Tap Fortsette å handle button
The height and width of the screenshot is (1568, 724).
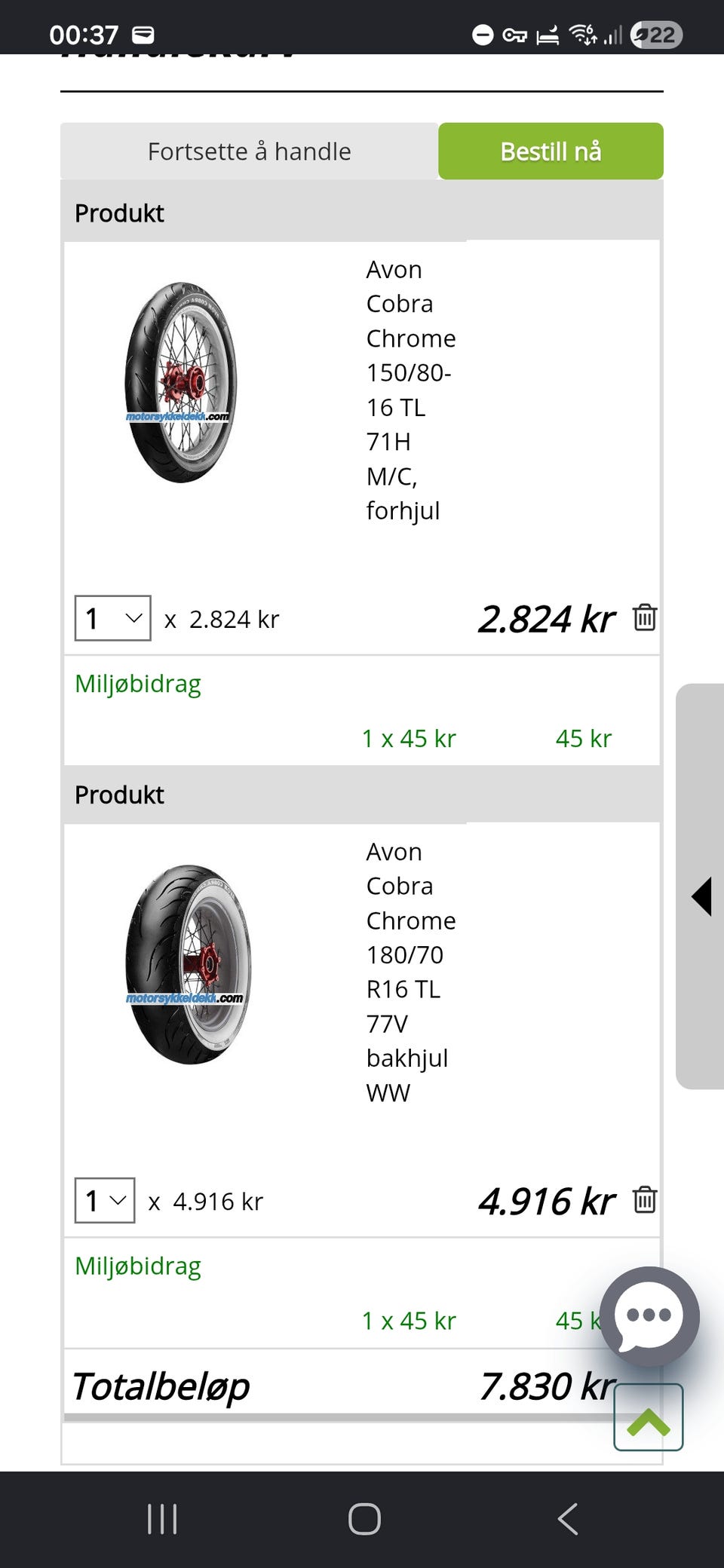249,151
